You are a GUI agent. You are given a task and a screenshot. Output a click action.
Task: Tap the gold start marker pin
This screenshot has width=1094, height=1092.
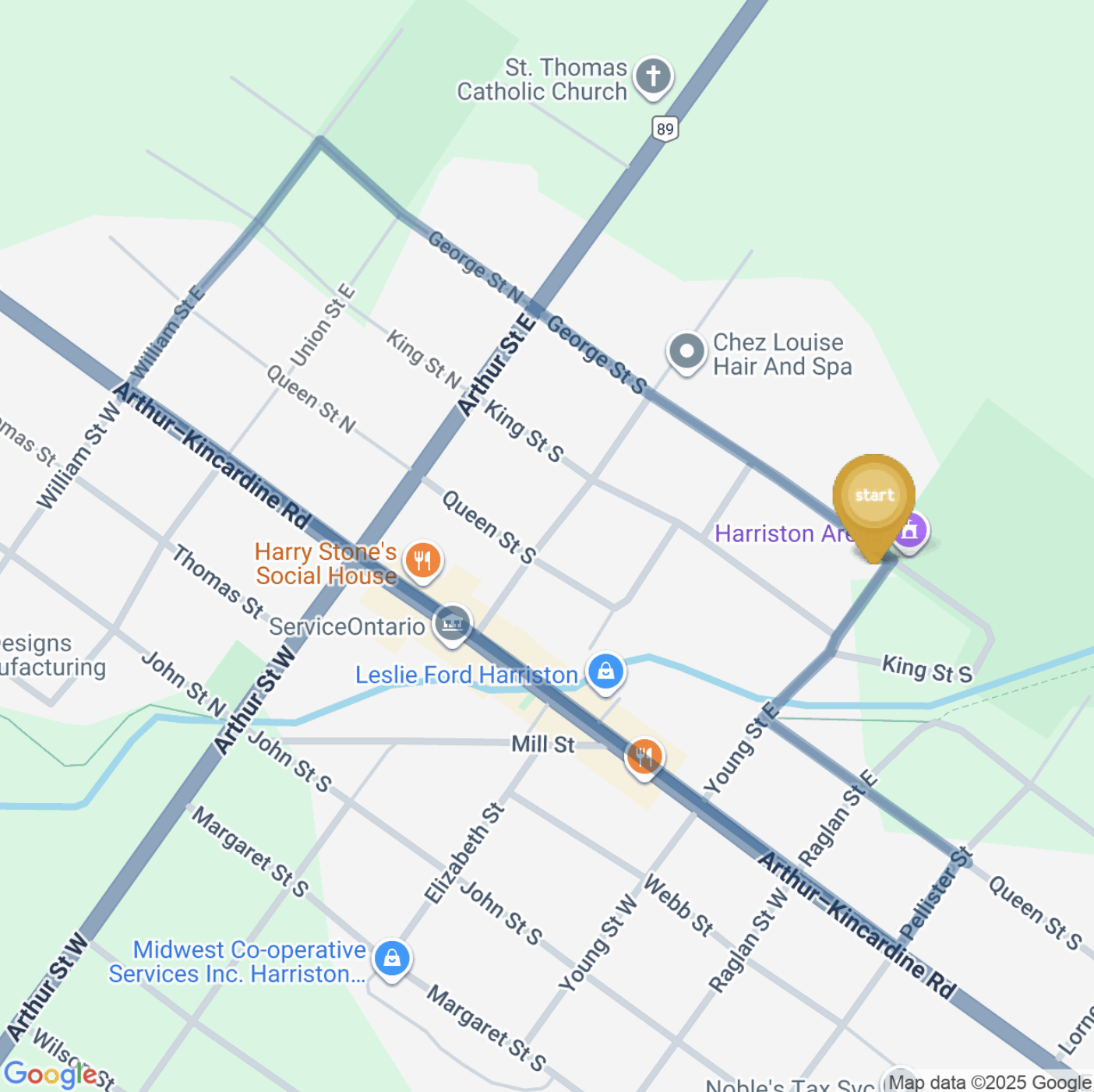pos(873,498)
